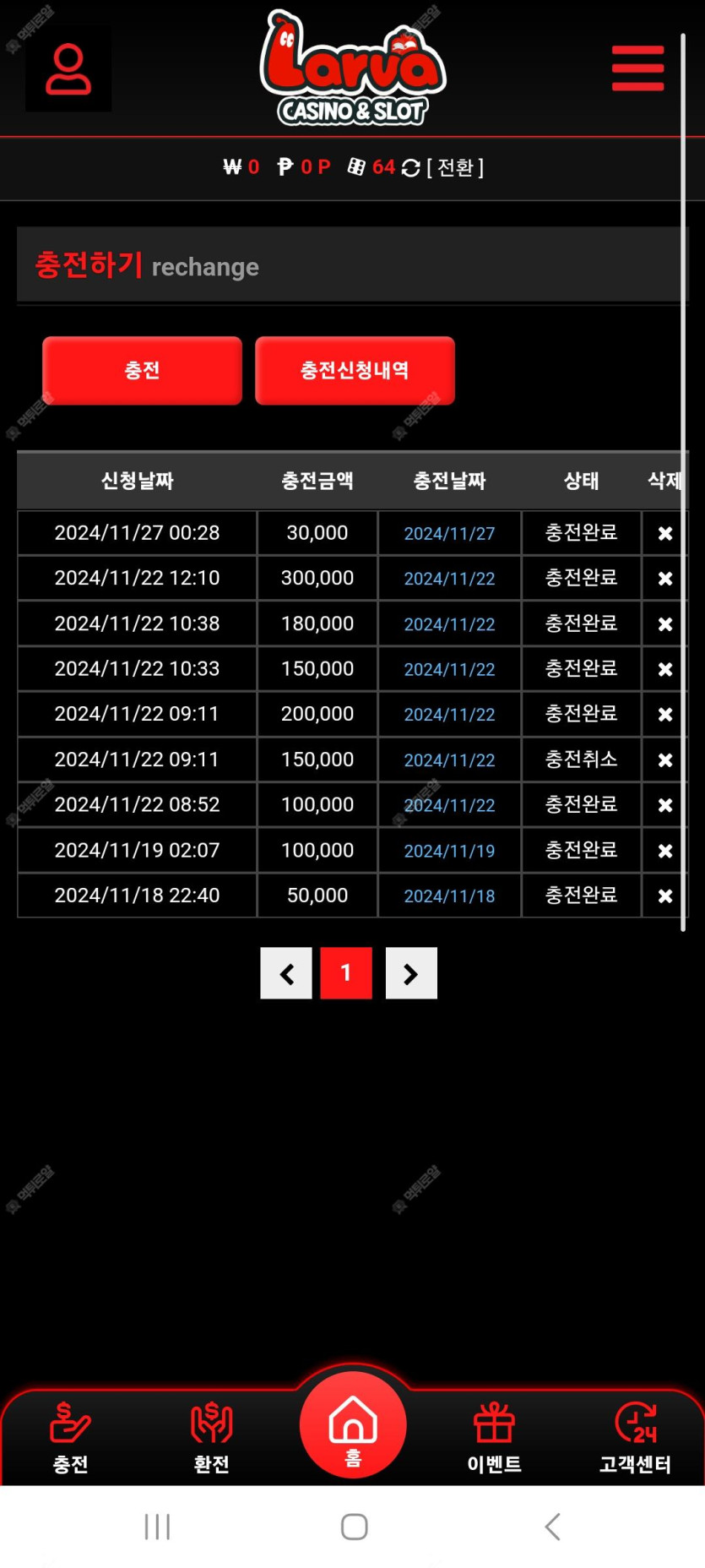Tap the 전환 refresh button

tap(442, 167)
